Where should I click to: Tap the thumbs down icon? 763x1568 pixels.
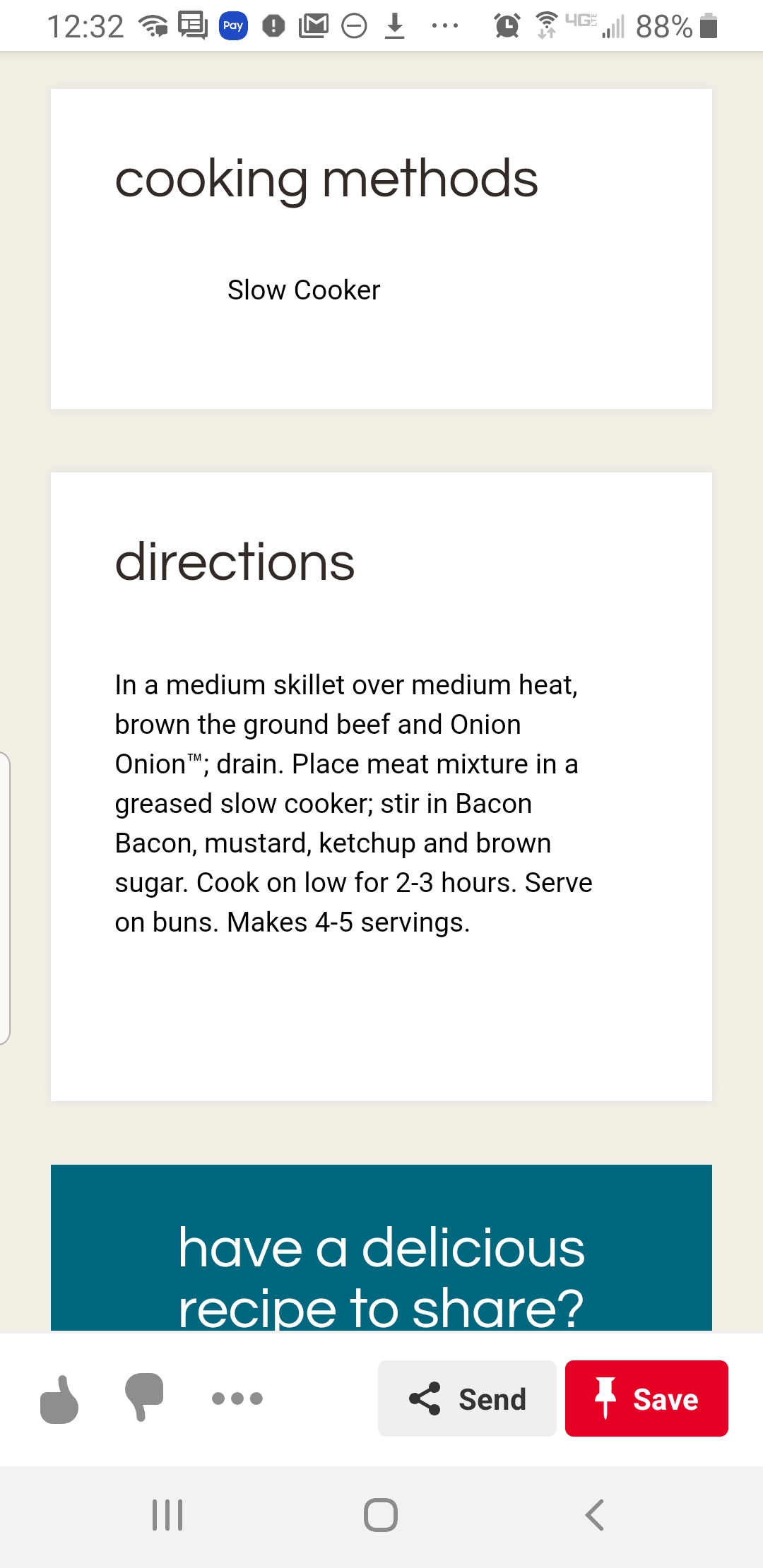tap(144, 1397)
